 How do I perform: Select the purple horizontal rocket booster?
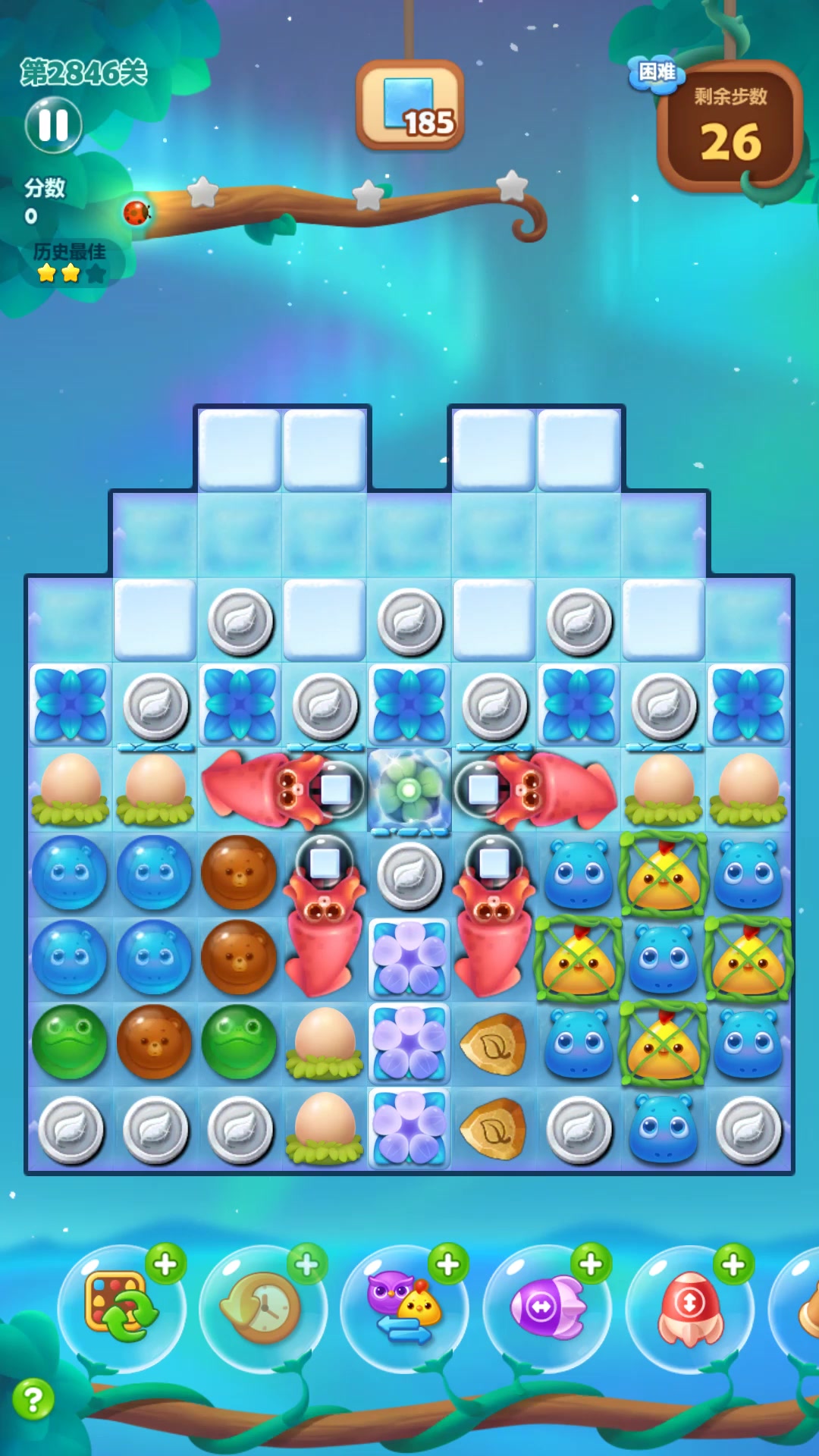(546, 1307)
